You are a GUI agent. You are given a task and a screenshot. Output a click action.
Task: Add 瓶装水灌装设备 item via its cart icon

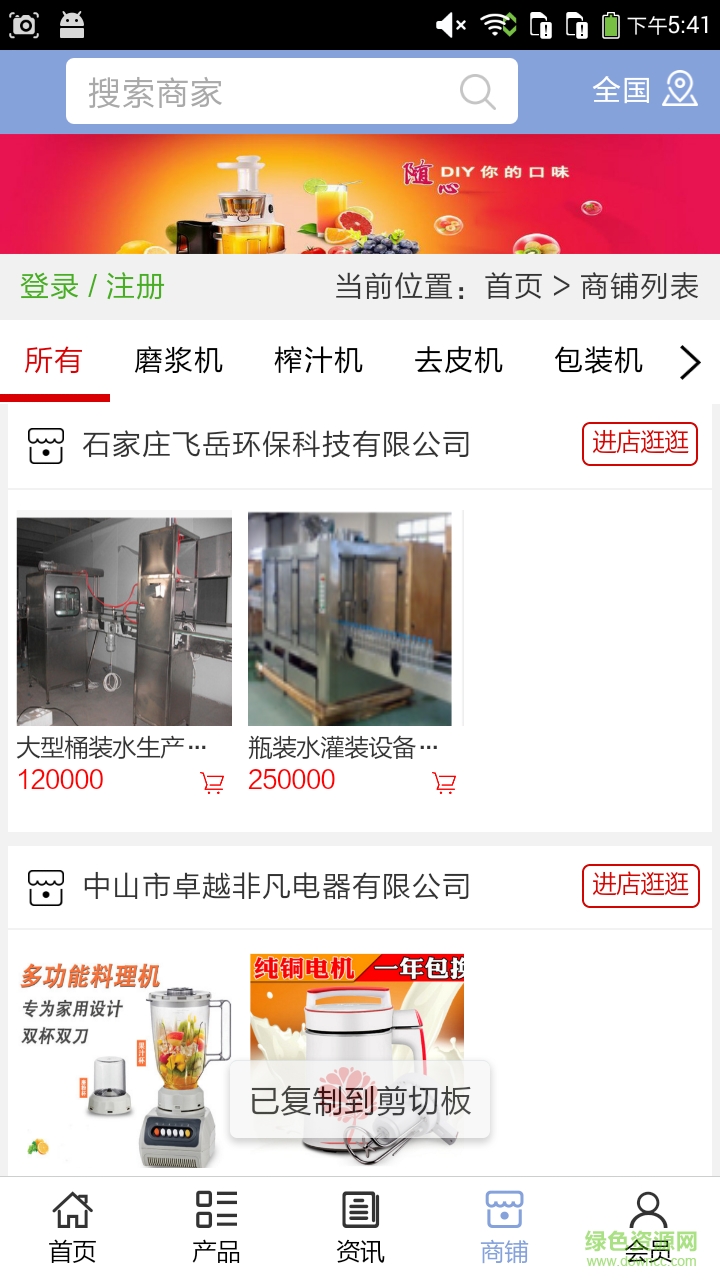tap(442, 782)
